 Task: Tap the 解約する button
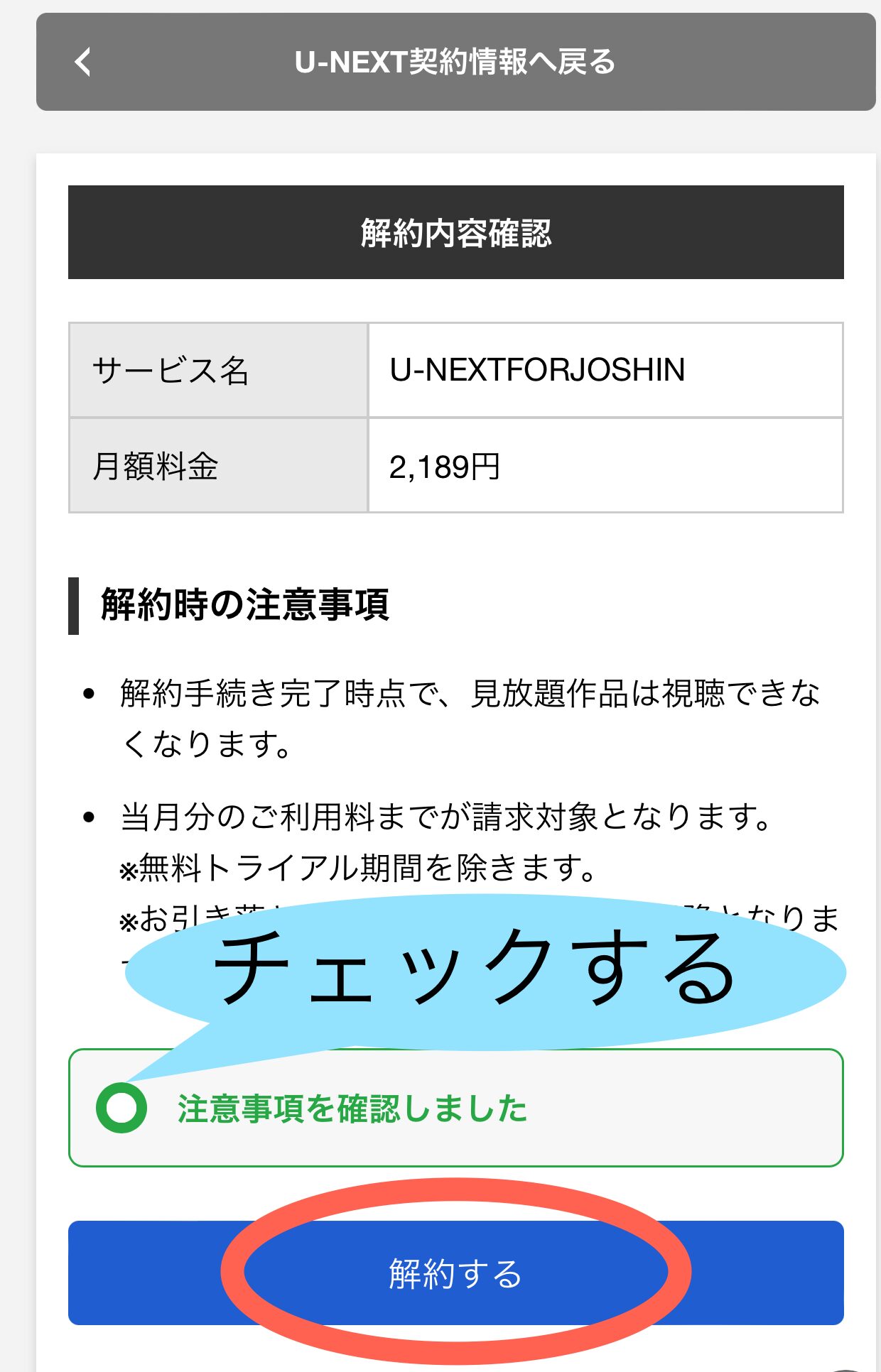455,1273
